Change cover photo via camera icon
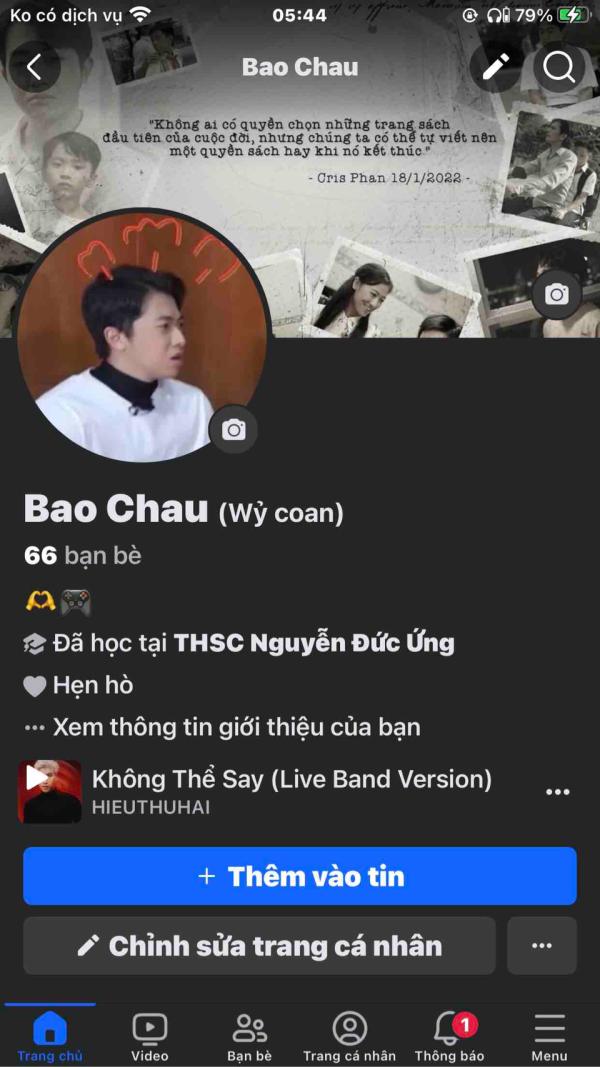Screen dimensions: 600x1067 point(556,295)
